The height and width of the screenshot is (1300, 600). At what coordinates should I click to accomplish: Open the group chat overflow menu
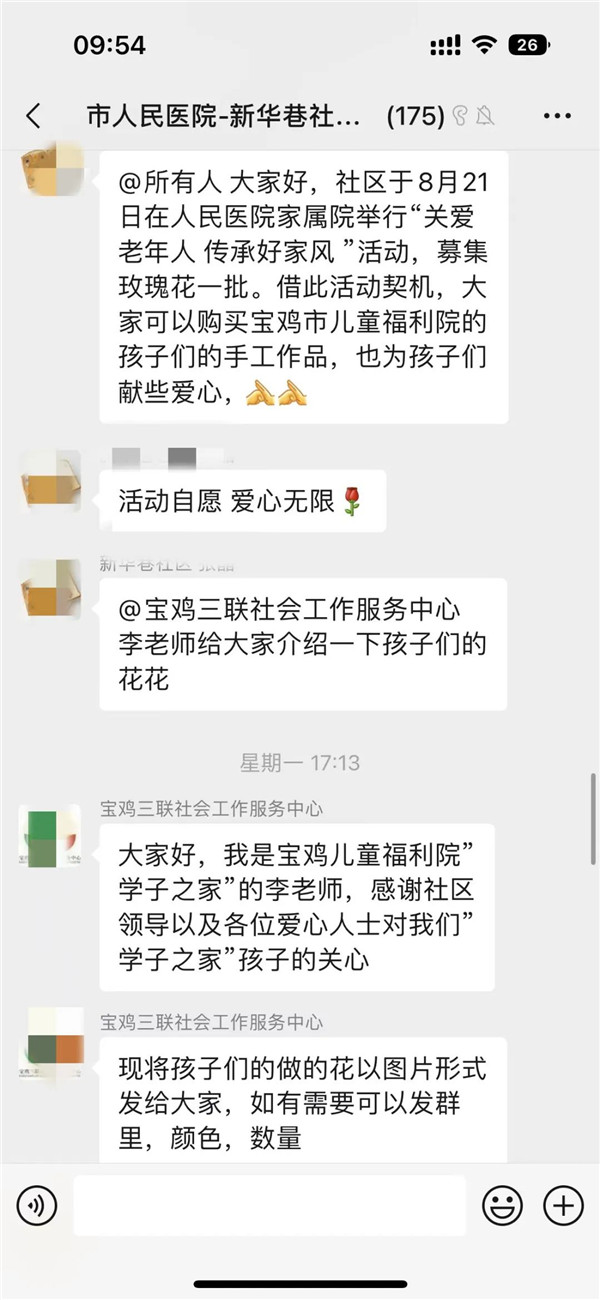pos(557,116)
